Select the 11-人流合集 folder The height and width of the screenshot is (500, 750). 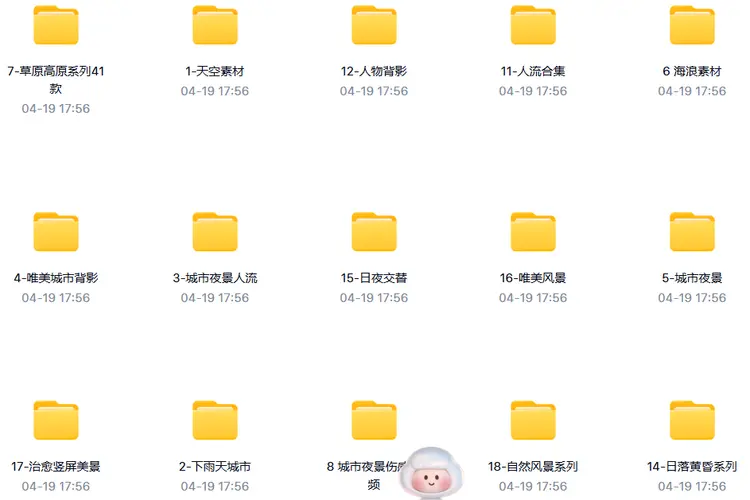[x=533, y=26]
